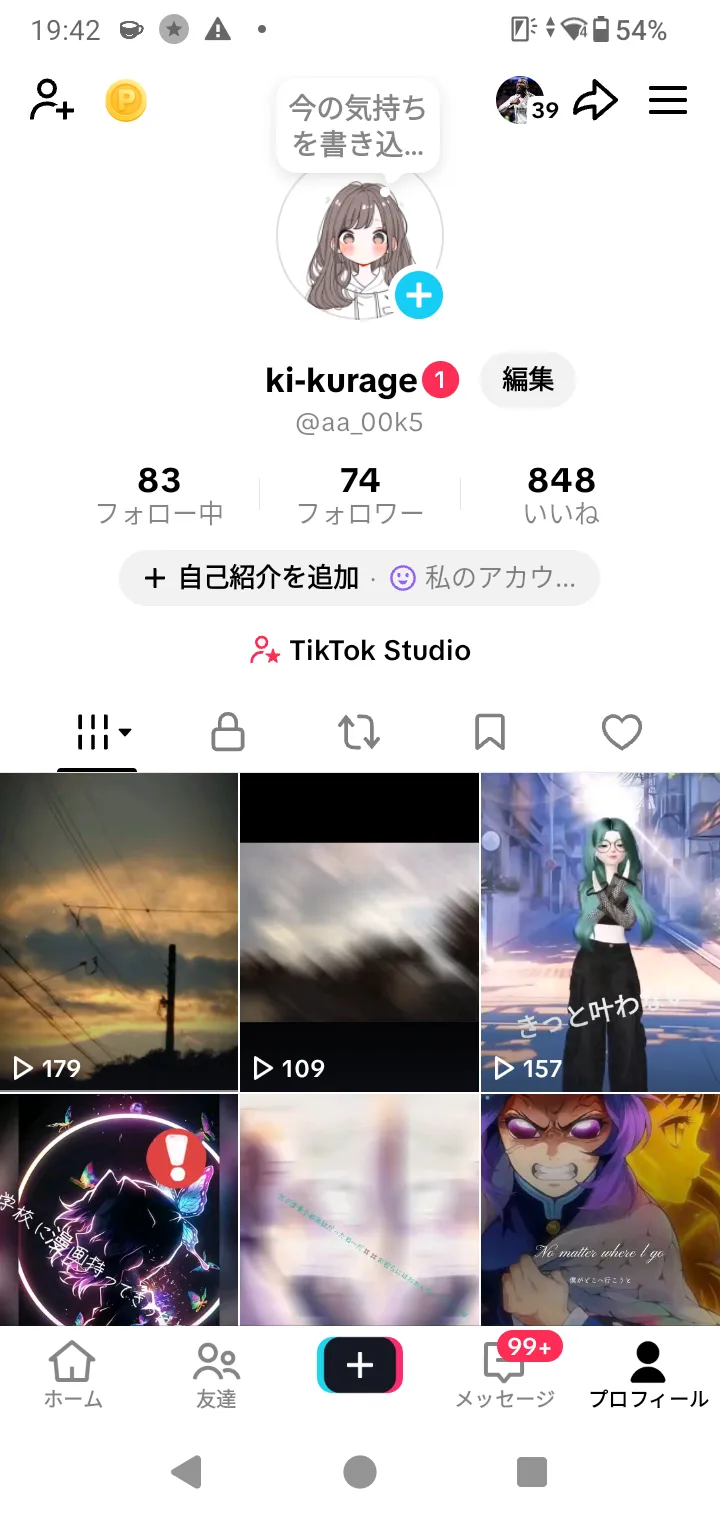This screenshot has height=1520, width=720.
Task: Check the メッセージ inbox
Action: coord(505,1376)
